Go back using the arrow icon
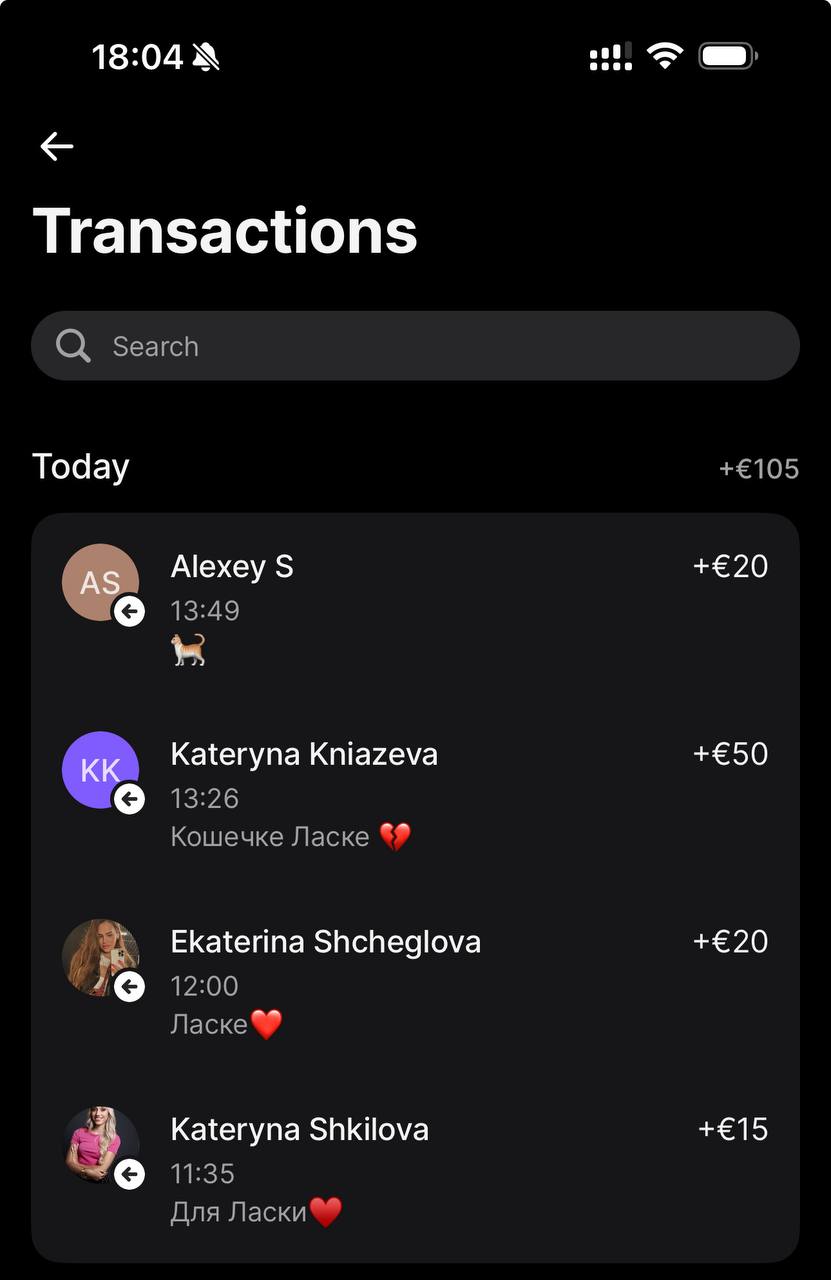This screenshot has height=1280, width=831. coord(57,147)
